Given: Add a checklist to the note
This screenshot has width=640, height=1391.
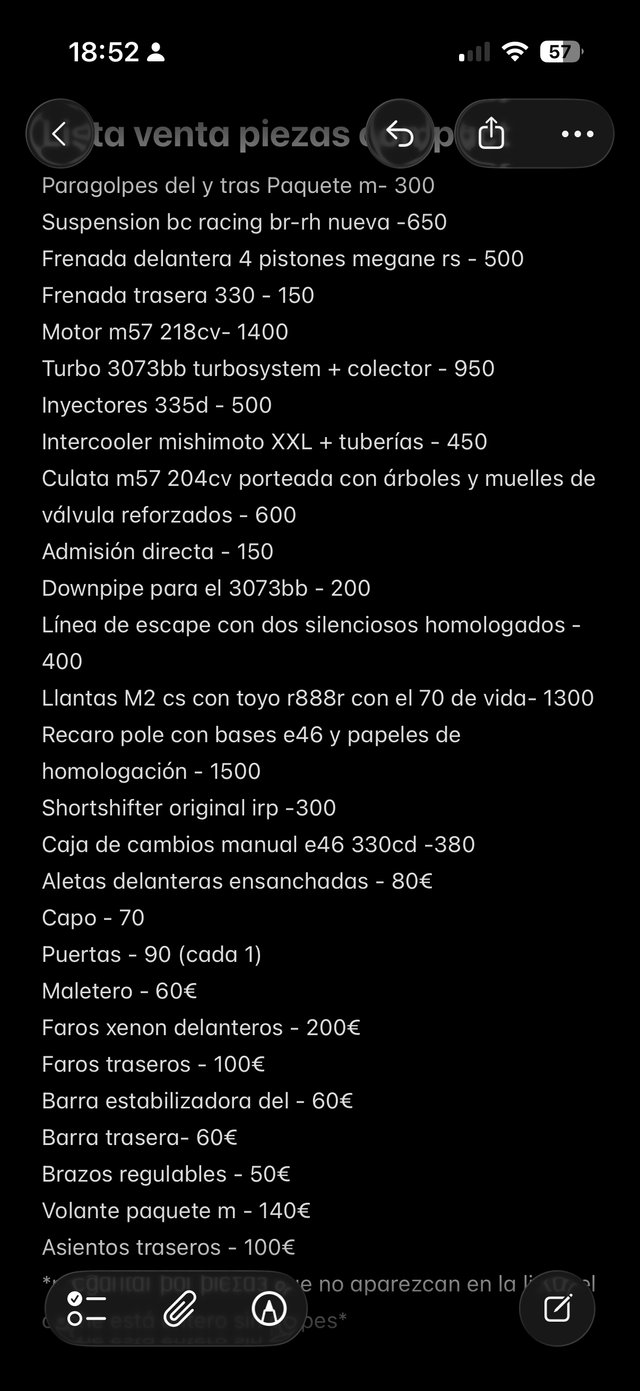Looking at the screenshot, I should pyautogui.click(x=87, y=1308).
